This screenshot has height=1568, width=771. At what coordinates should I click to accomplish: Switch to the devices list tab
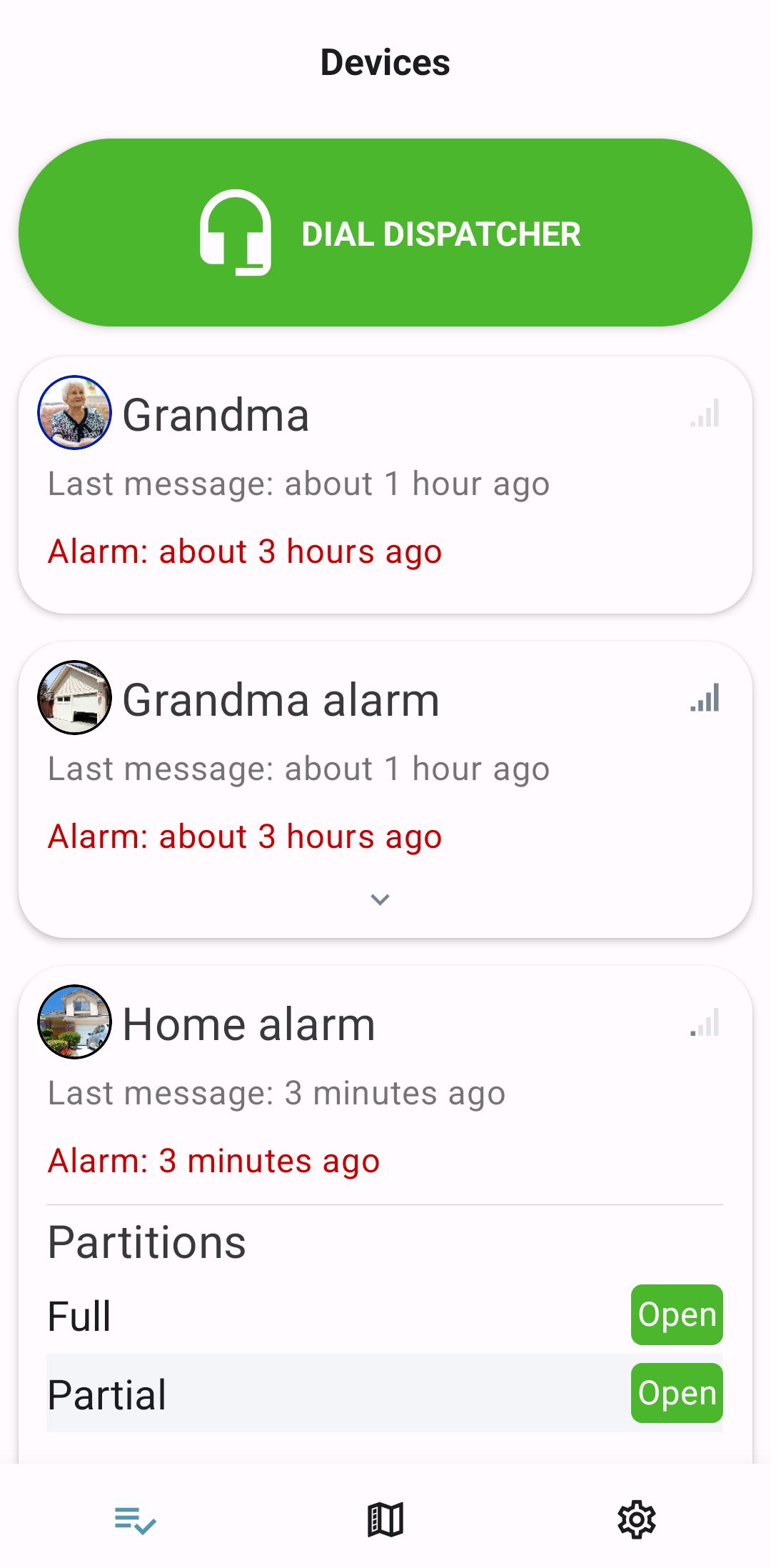[x=135, y=1520]
